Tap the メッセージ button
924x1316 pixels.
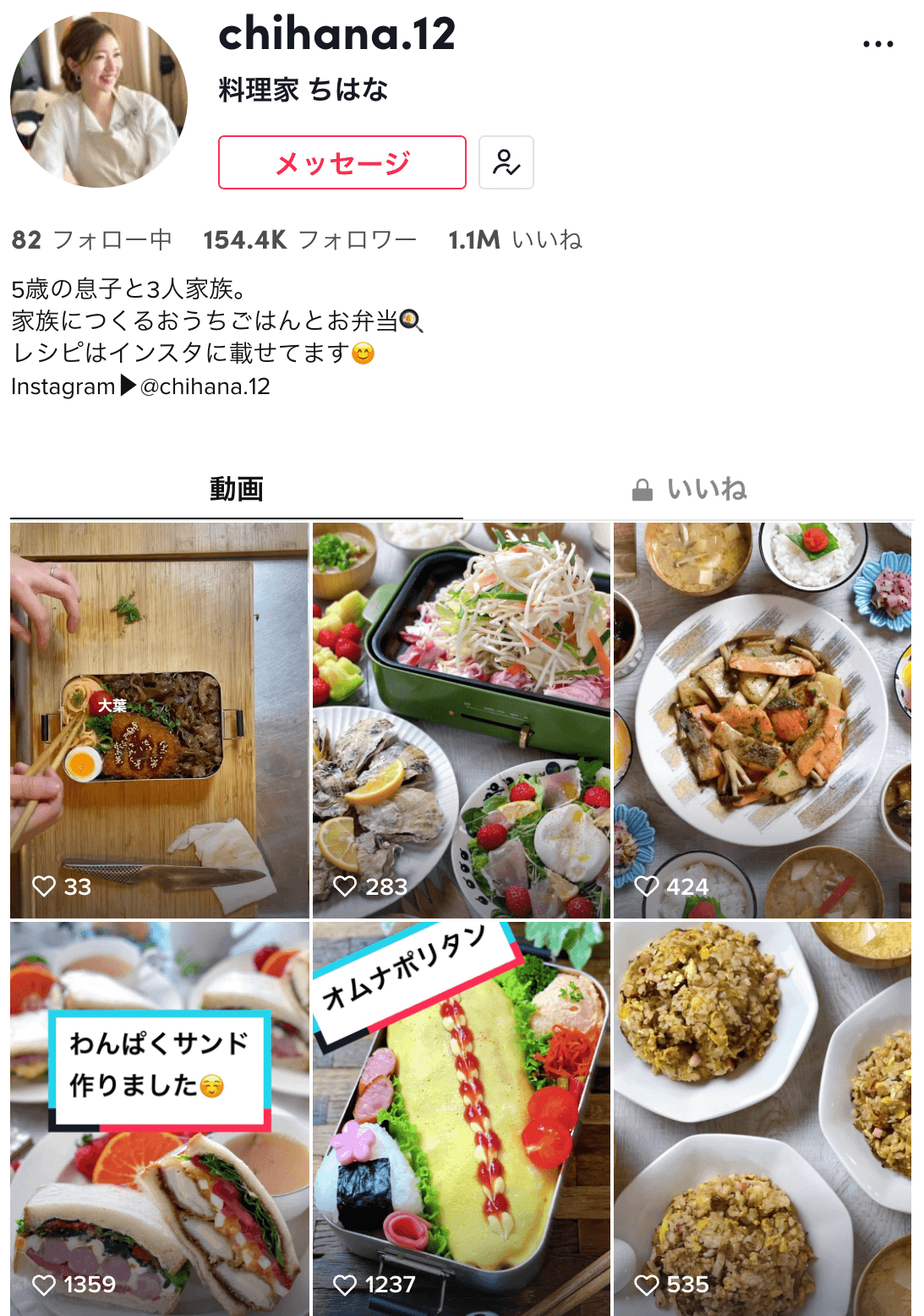342,162
